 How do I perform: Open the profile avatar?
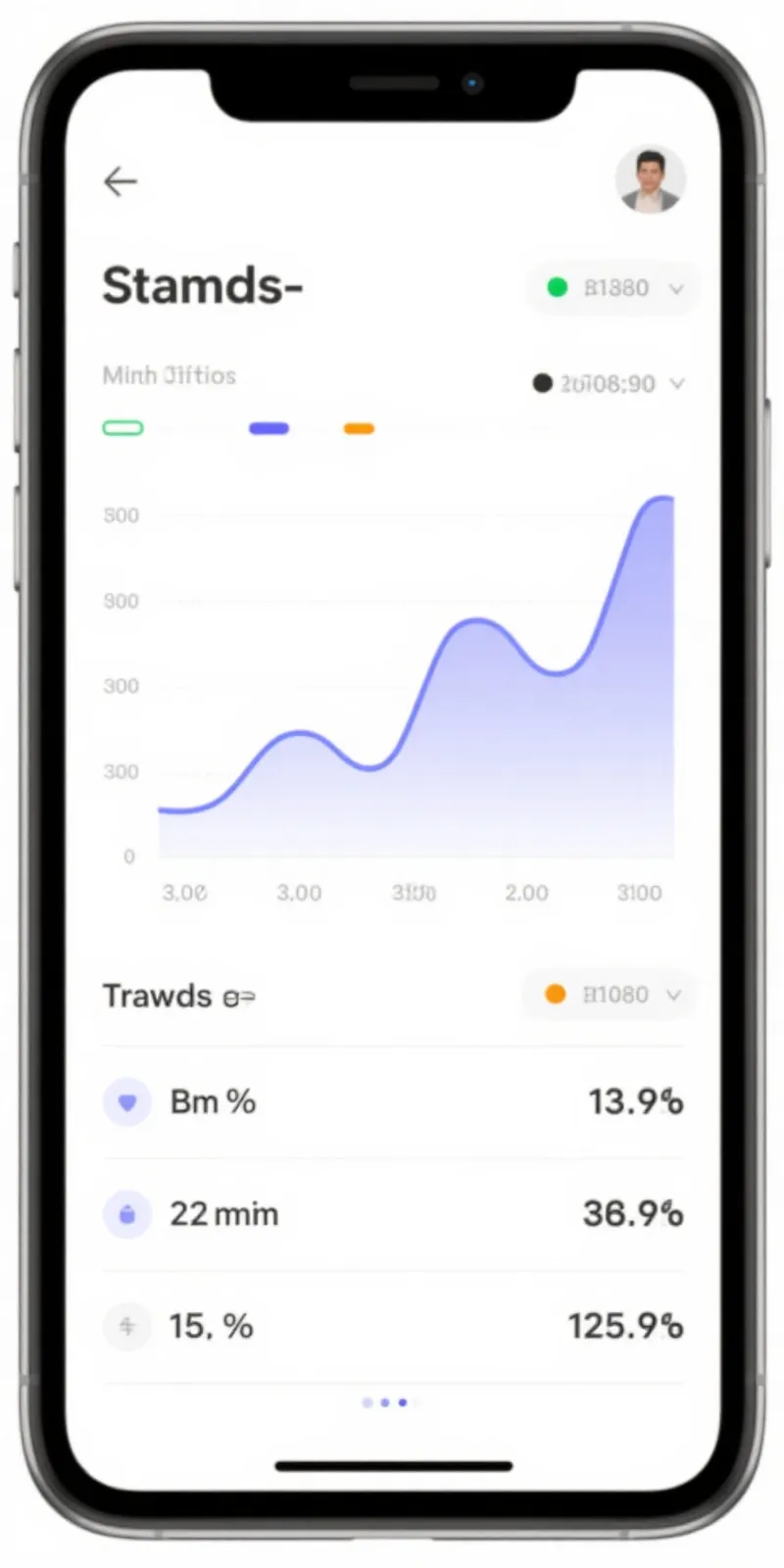pos(650,180)
